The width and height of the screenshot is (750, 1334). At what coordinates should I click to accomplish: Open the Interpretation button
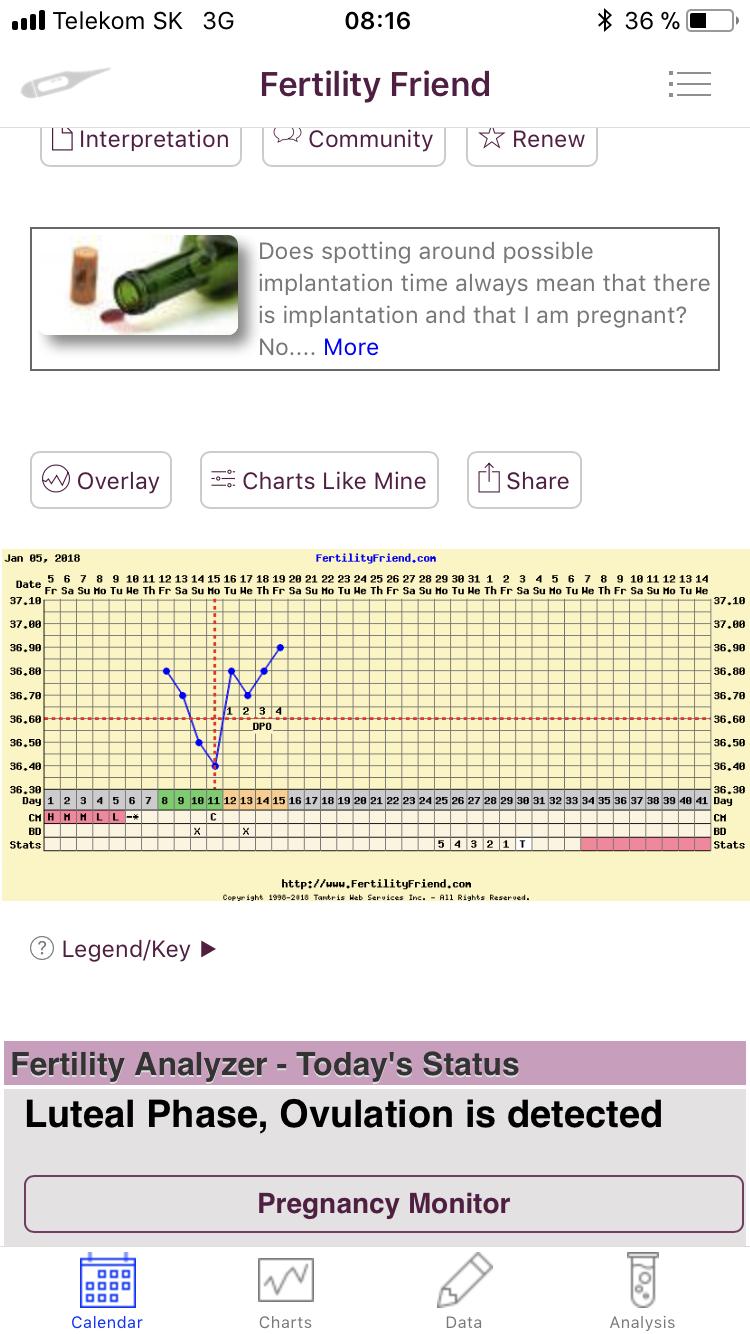[141, 140]
